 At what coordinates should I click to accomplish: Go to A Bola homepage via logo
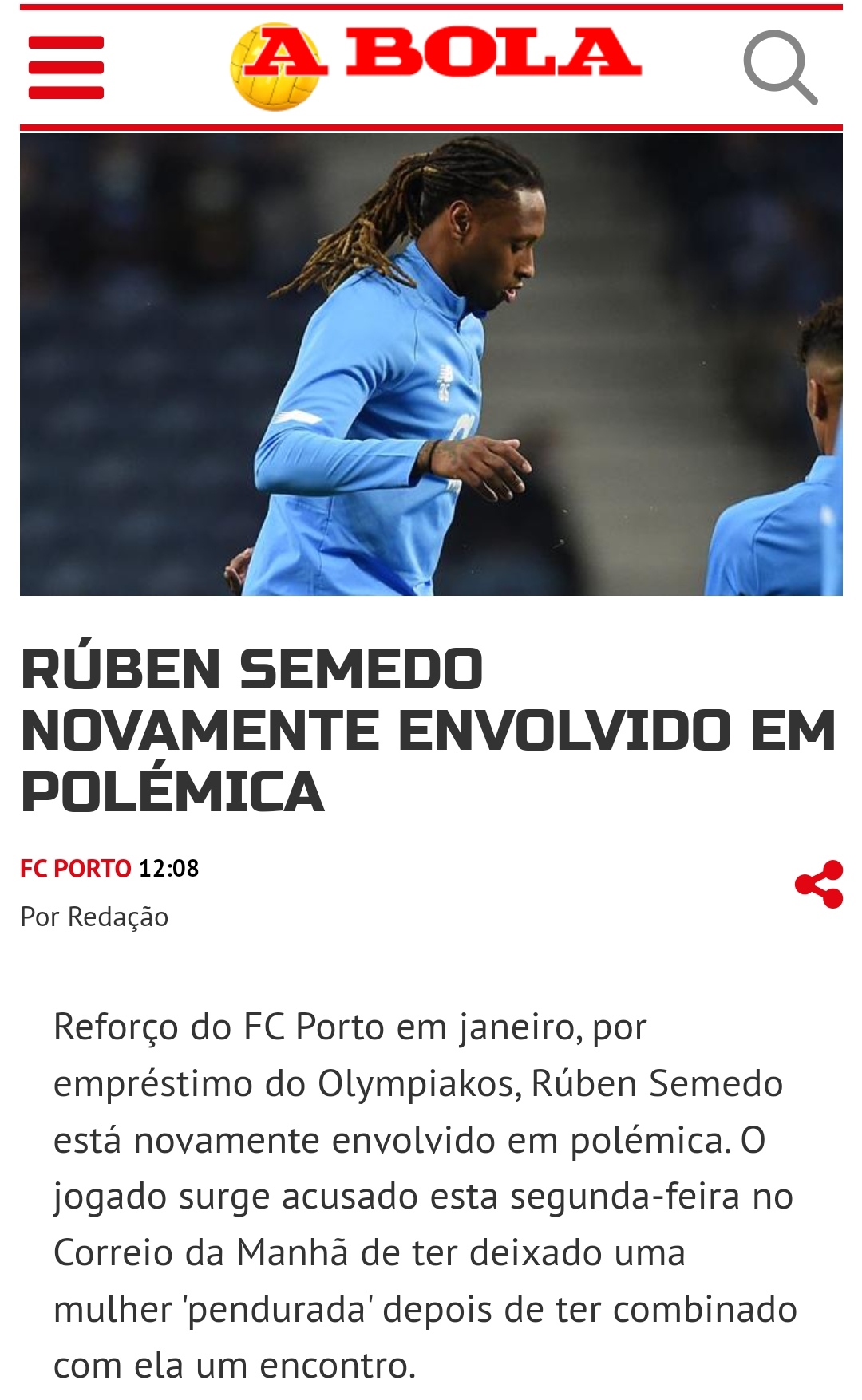pyautogui.click(x=435, y=65)
